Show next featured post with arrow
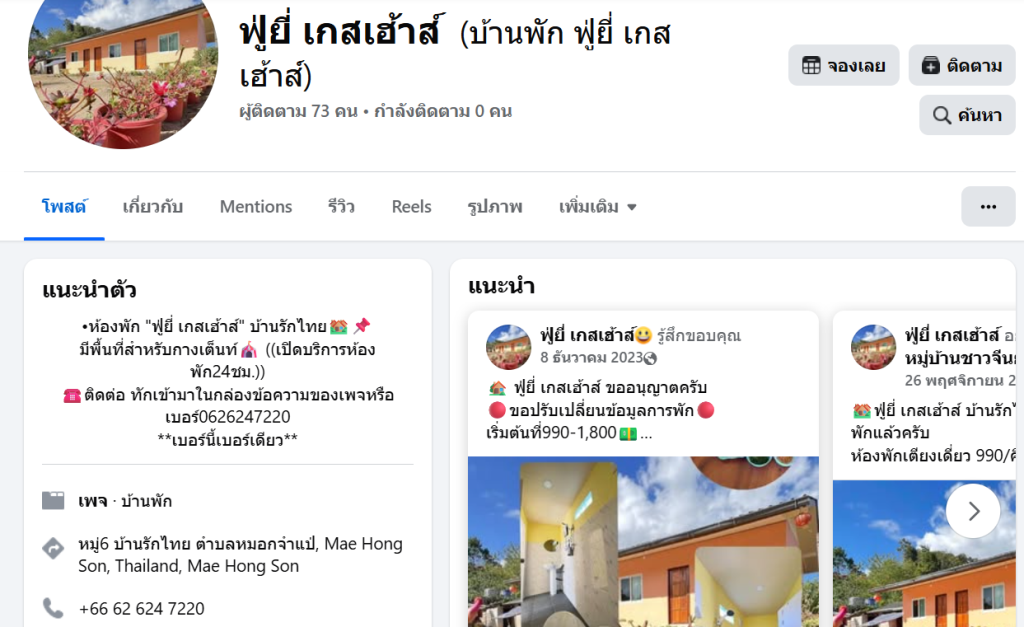Image resolution: width=1024 pixels, height=627 pixels. (x=972, y=511)
